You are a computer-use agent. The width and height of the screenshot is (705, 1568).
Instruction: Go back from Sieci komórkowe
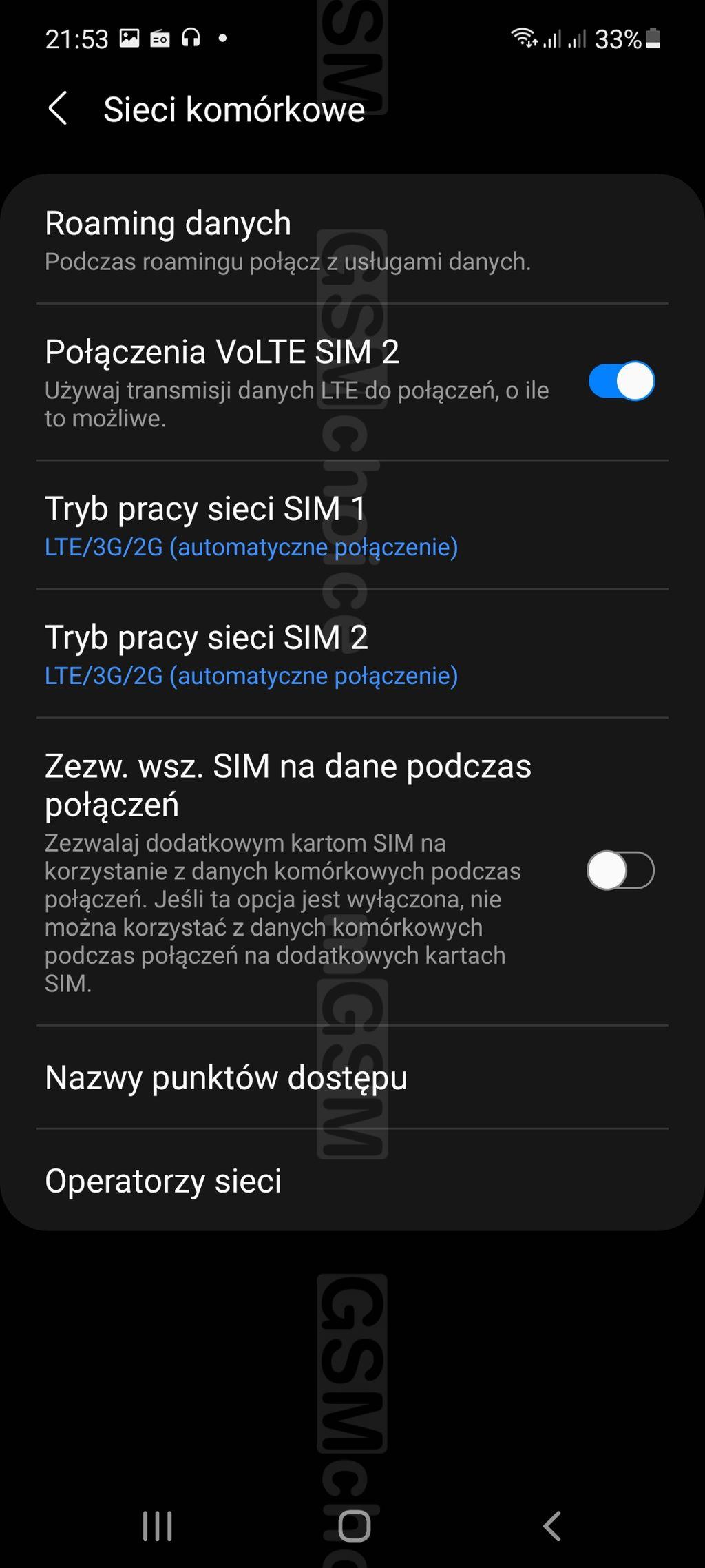58,109
